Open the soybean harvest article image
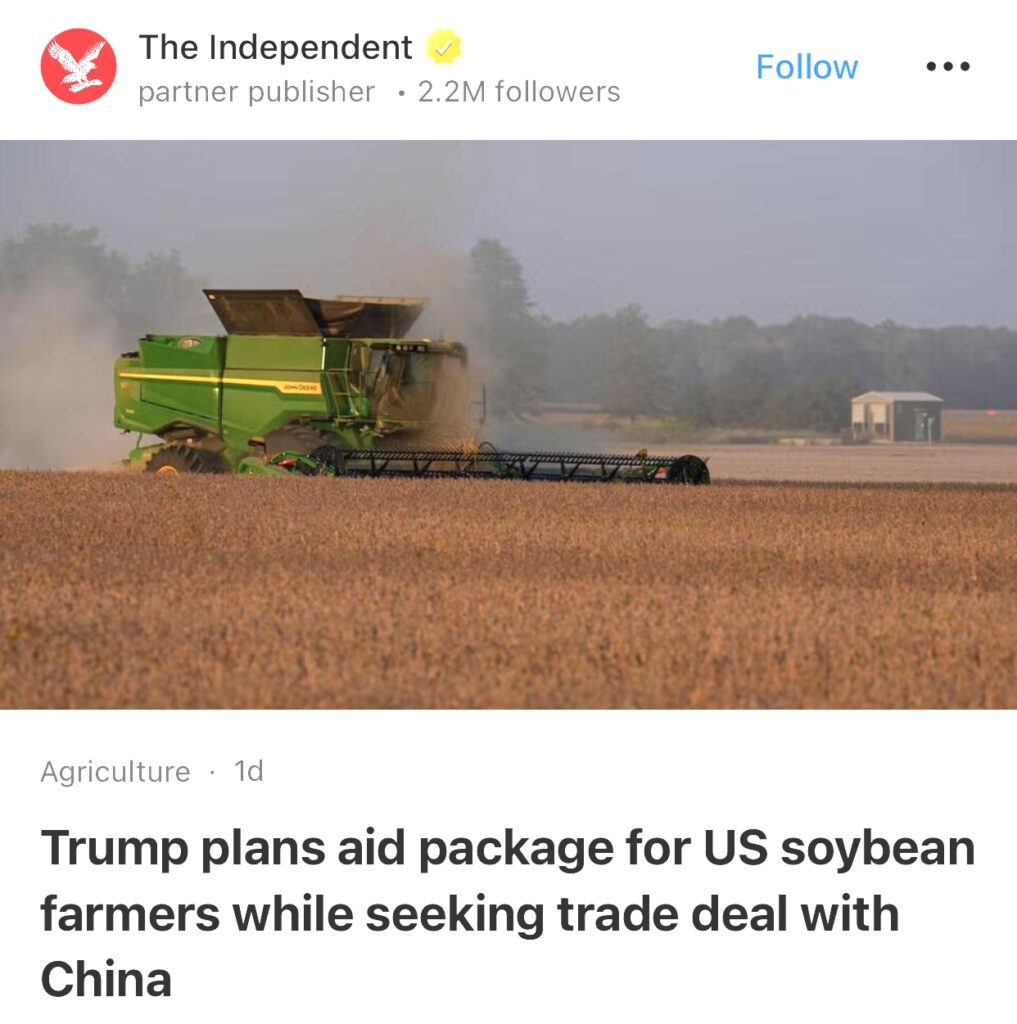This screenshot has width=1017, height=1024. click(x=508, y=424)
